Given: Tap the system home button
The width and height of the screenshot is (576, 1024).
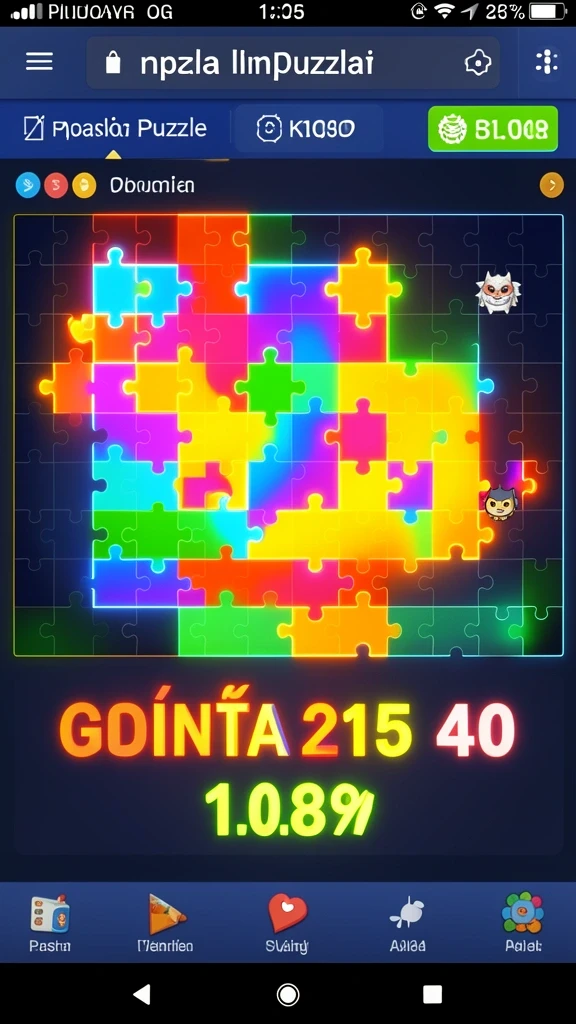Looking at the screenshot, I should (288, 994).
